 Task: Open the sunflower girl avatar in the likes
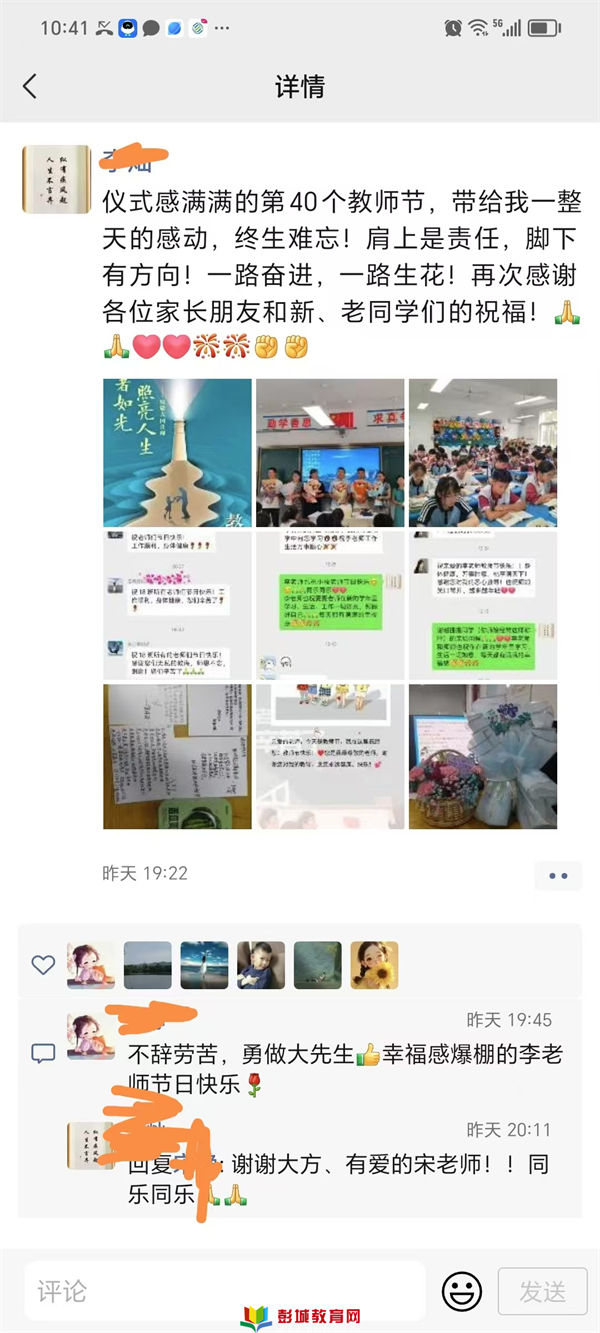coord(374,965)
